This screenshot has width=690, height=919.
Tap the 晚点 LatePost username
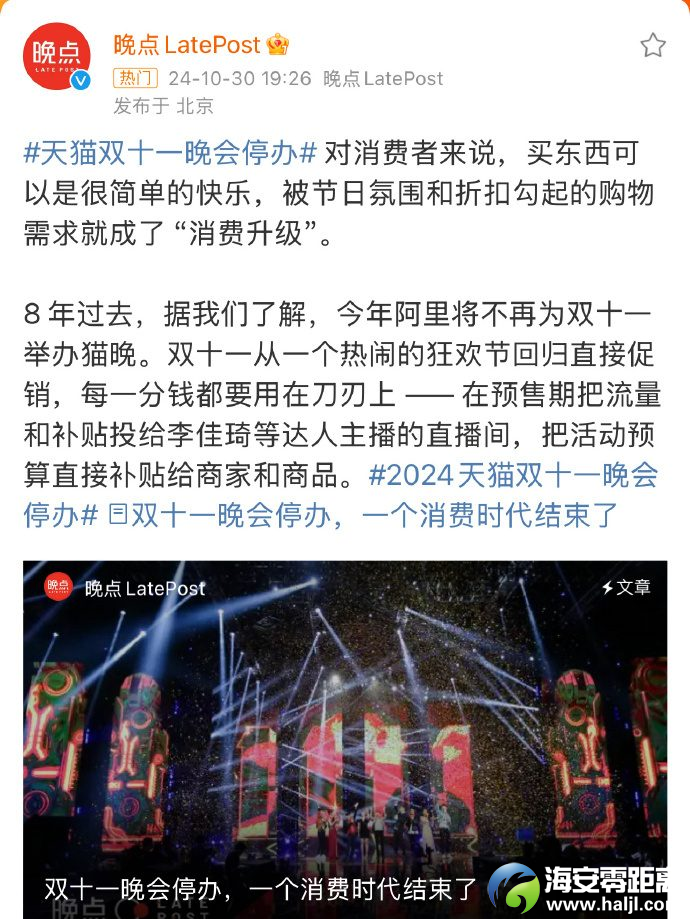tap(186, 45)
